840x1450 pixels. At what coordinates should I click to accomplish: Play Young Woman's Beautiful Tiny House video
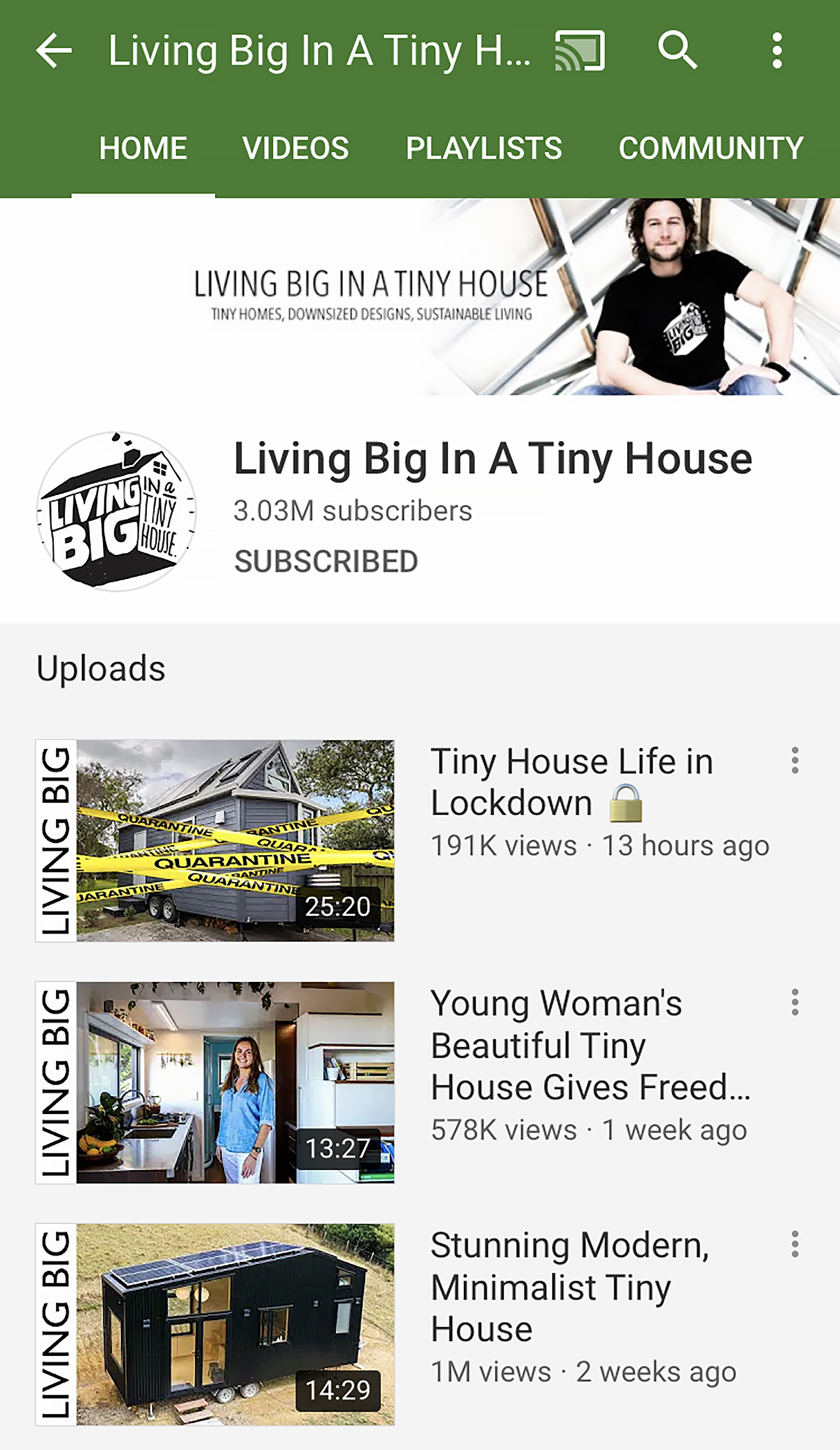214,1082
